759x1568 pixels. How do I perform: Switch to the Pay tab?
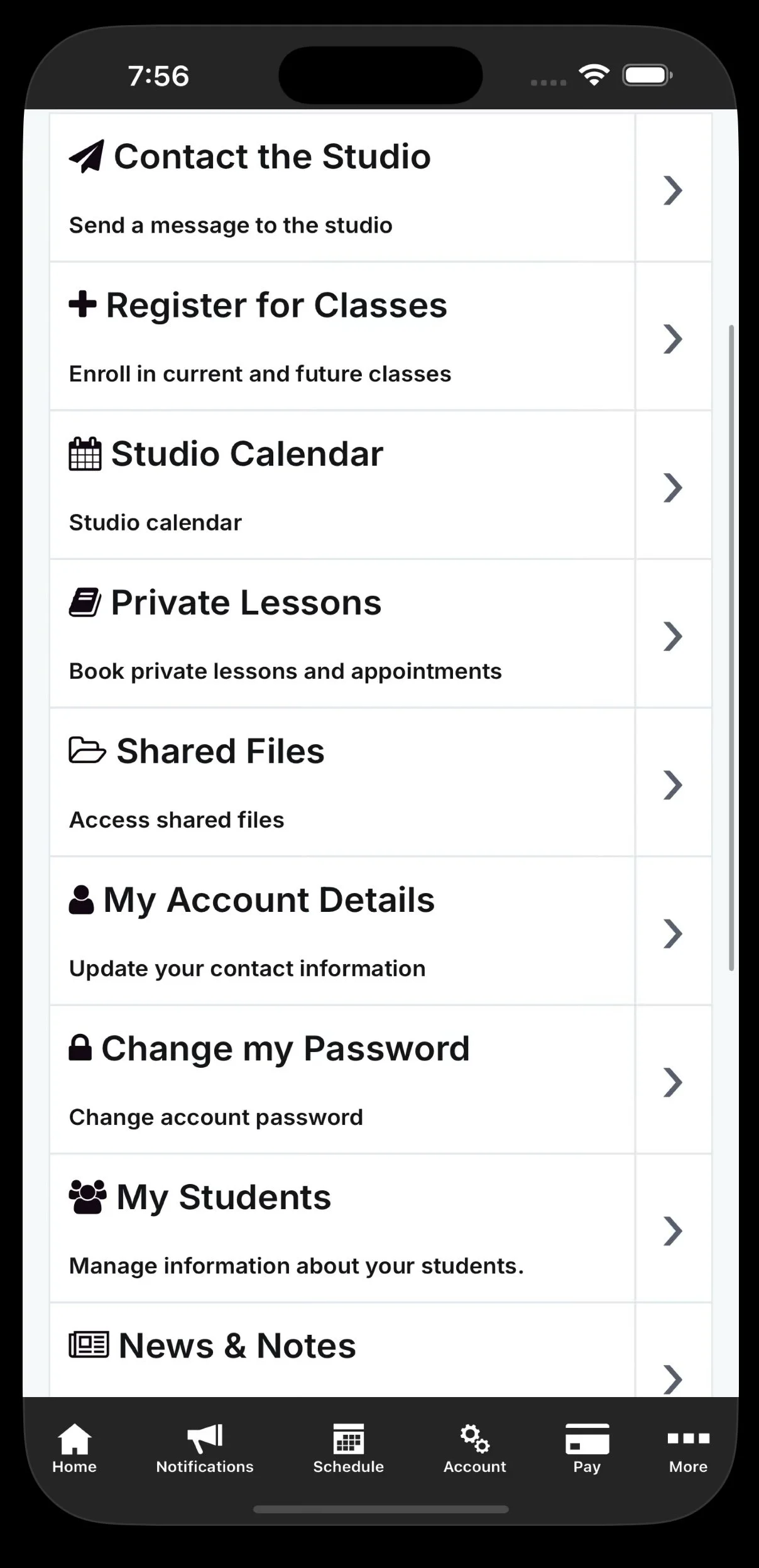(x=587, y=1449)
